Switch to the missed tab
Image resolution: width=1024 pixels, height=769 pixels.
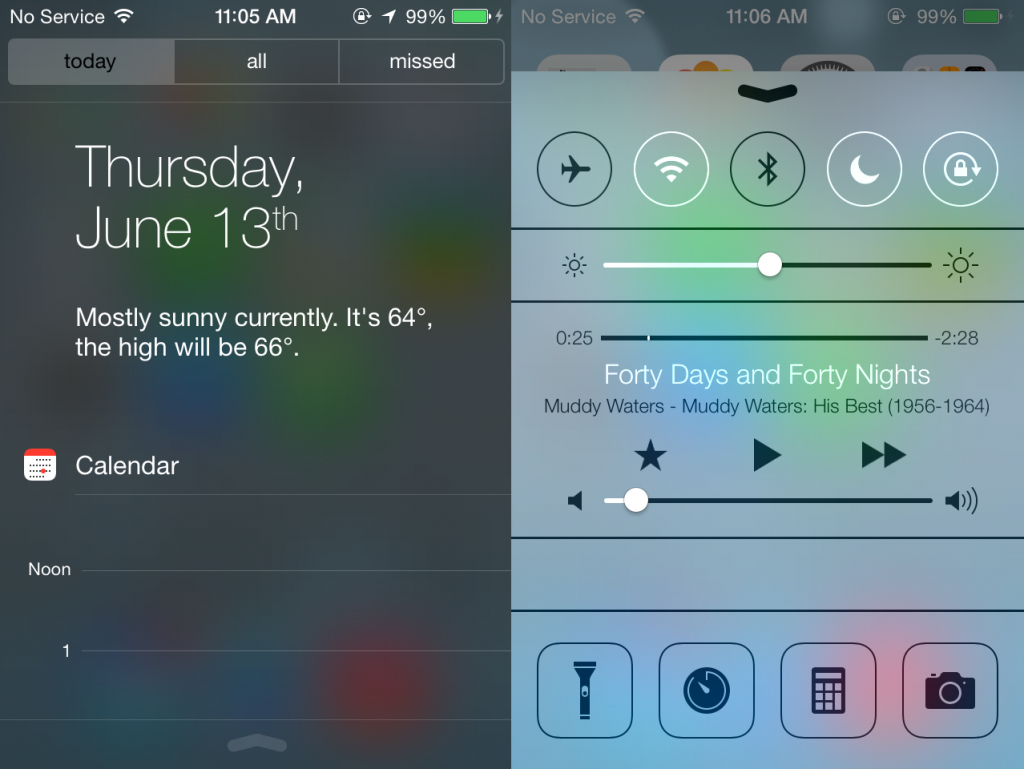[422, 62]
